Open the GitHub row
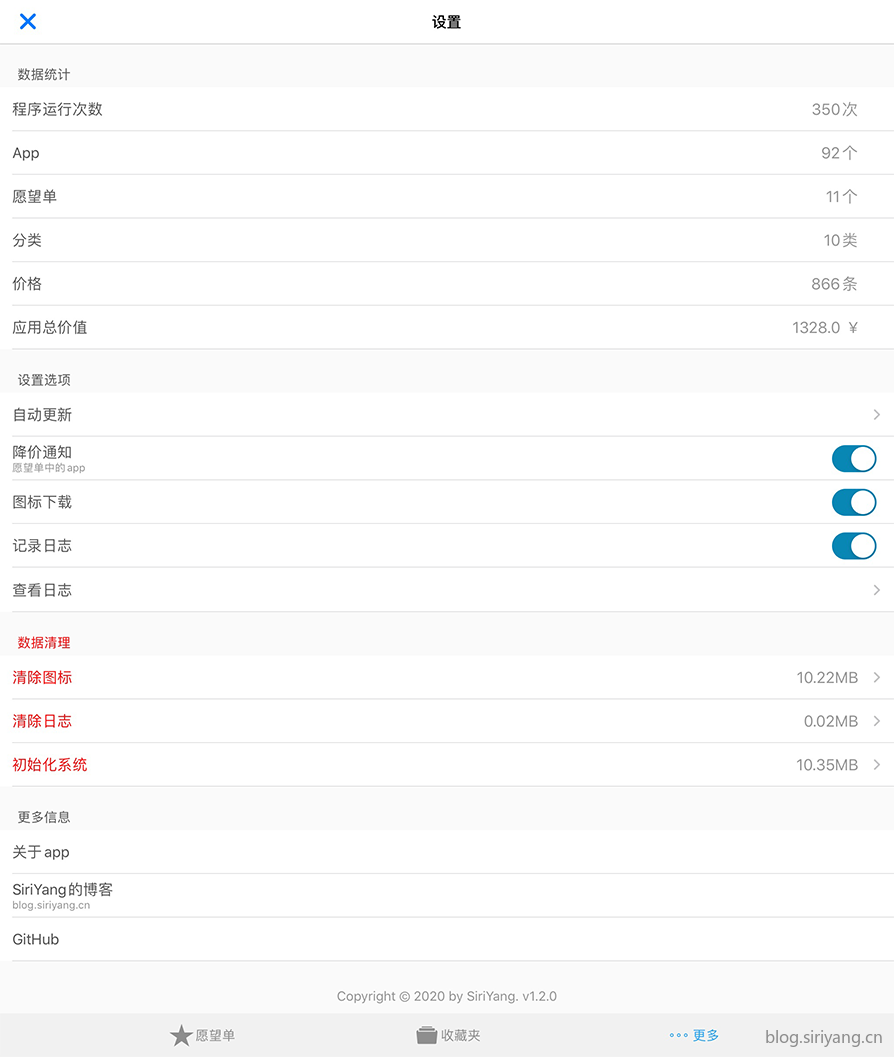 pos(446,939)
